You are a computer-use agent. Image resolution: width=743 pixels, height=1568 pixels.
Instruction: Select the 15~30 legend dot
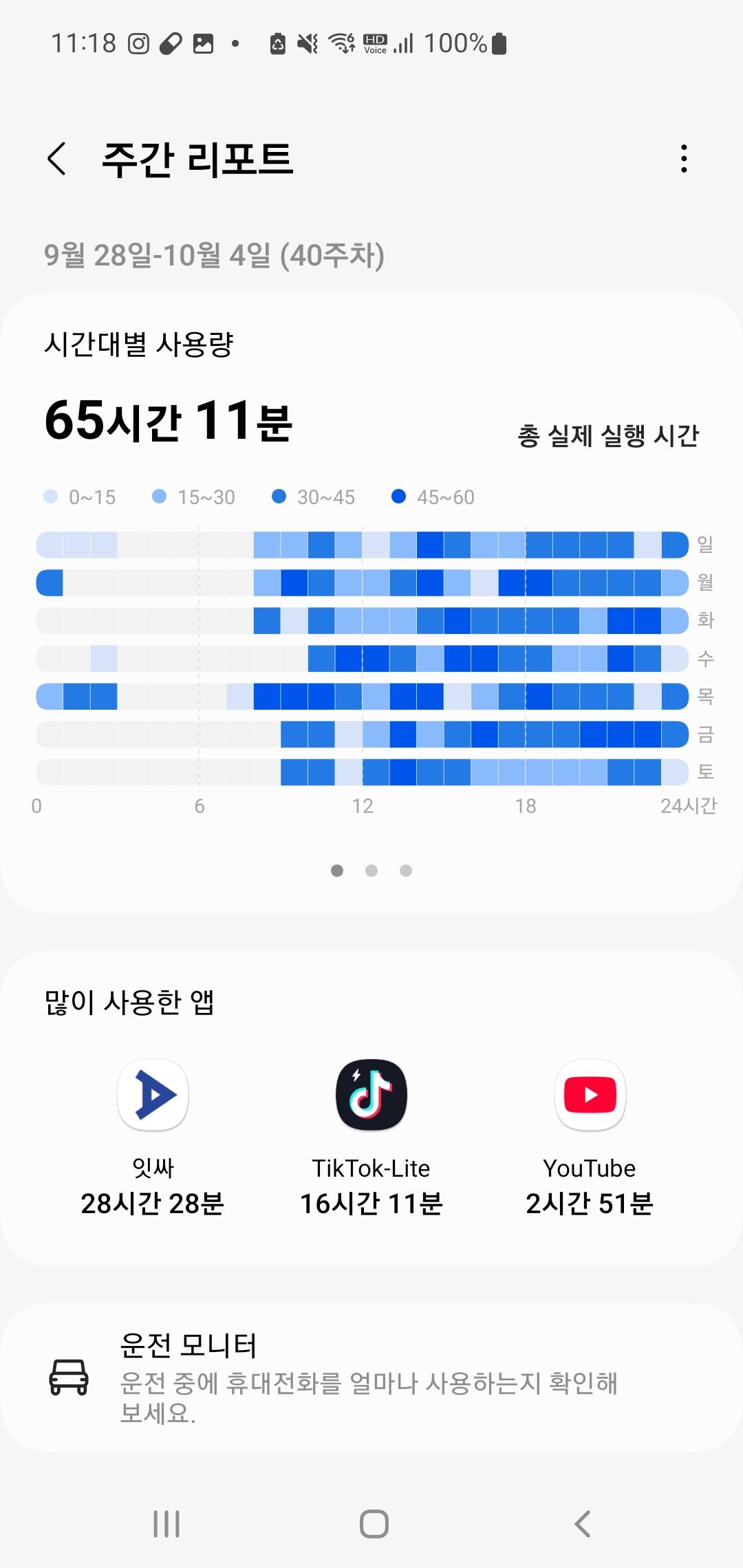(x=159, y=497)
